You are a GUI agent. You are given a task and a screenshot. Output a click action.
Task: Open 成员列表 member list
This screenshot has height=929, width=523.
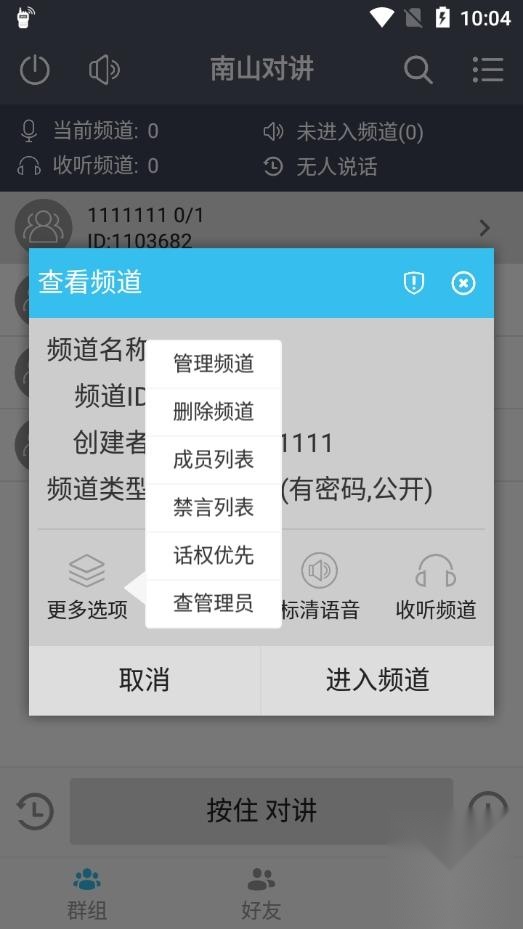point(213,460)
